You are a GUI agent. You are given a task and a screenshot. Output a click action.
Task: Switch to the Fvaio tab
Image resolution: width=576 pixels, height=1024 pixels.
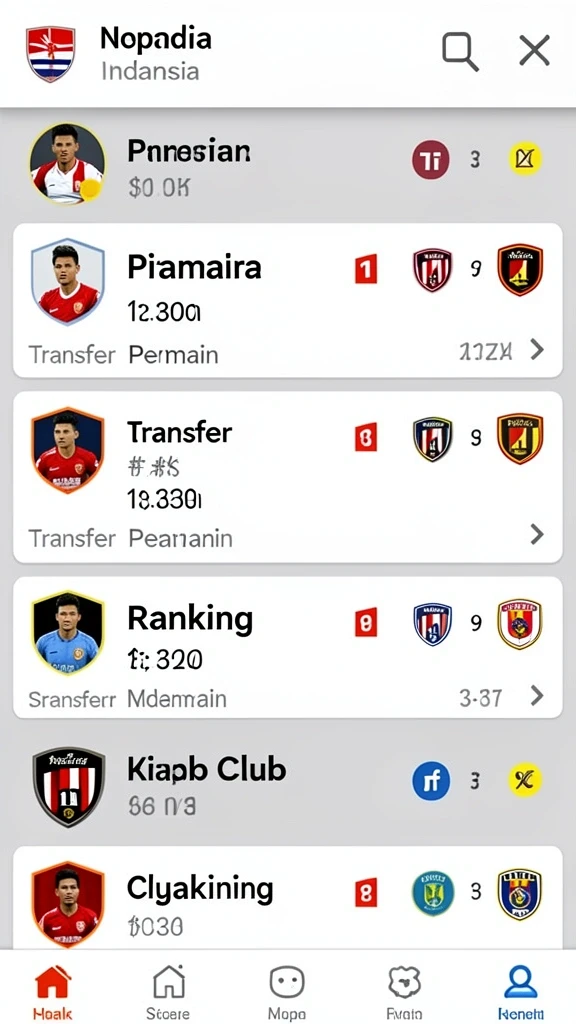pos(404,992)
